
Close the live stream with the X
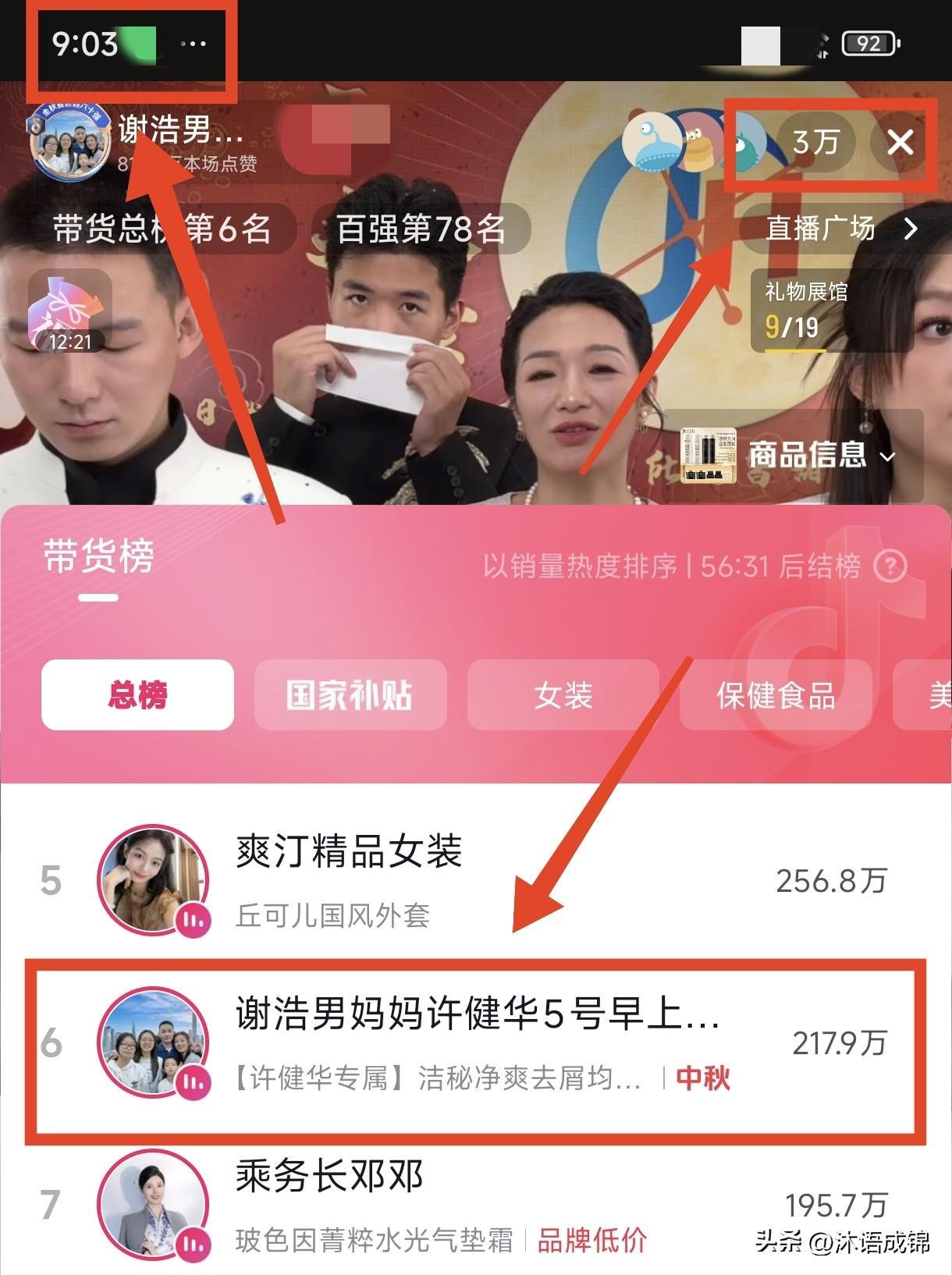coord(900,143)
